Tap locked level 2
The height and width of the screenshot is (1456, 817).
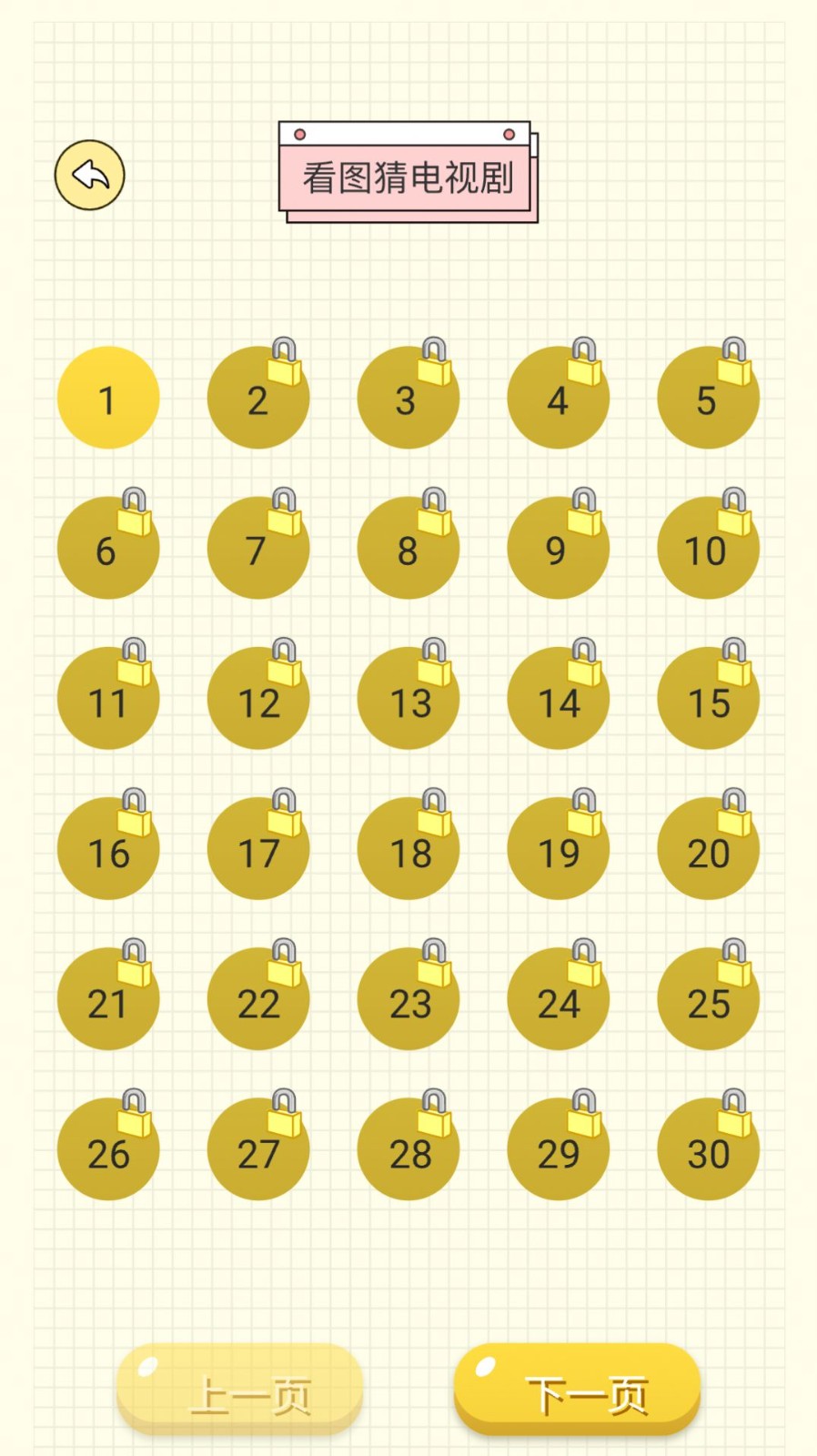click(258, 399)
